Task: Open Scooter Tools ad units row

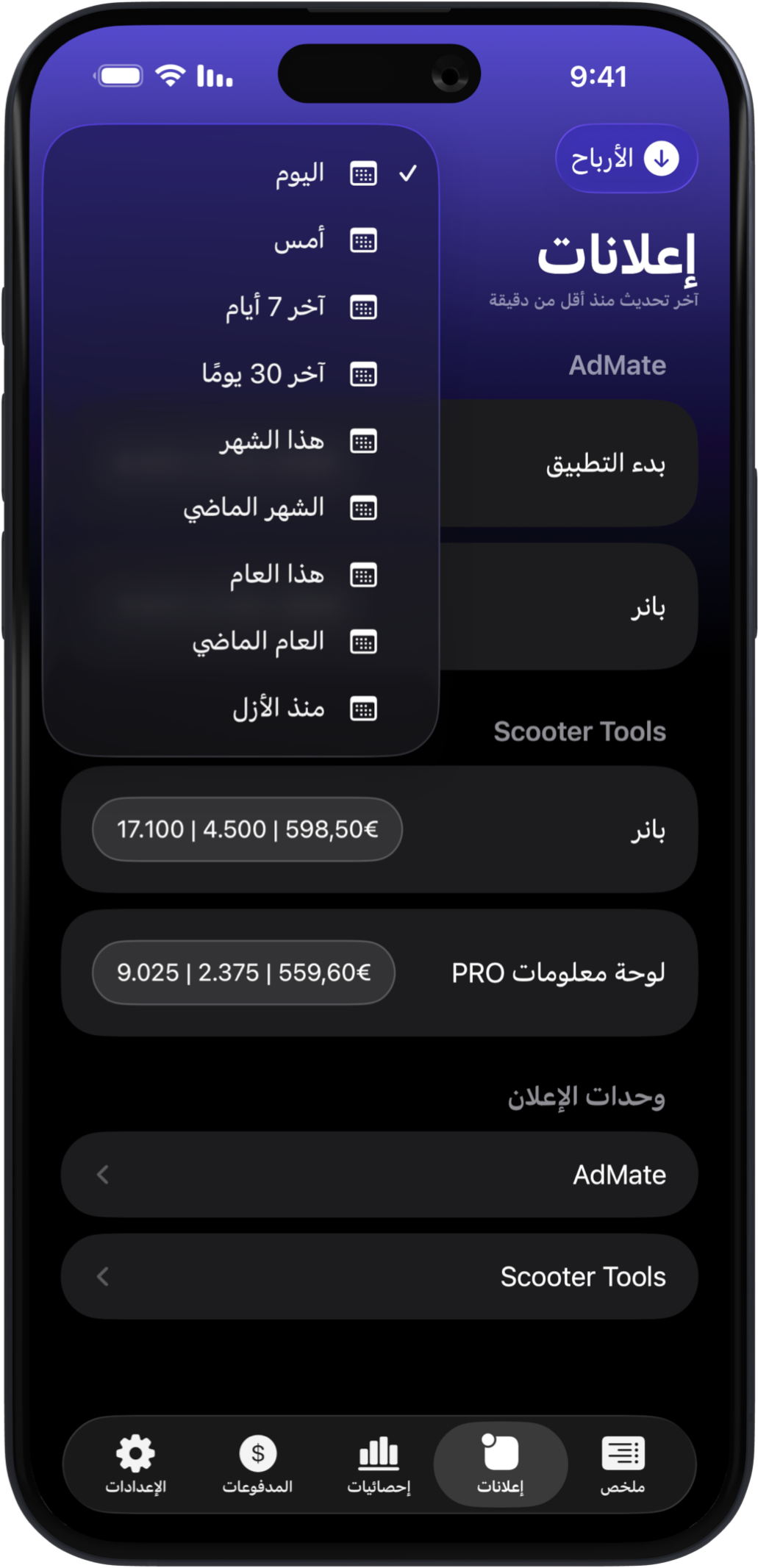Action: pyautogui.click(x=379, y=1277)
